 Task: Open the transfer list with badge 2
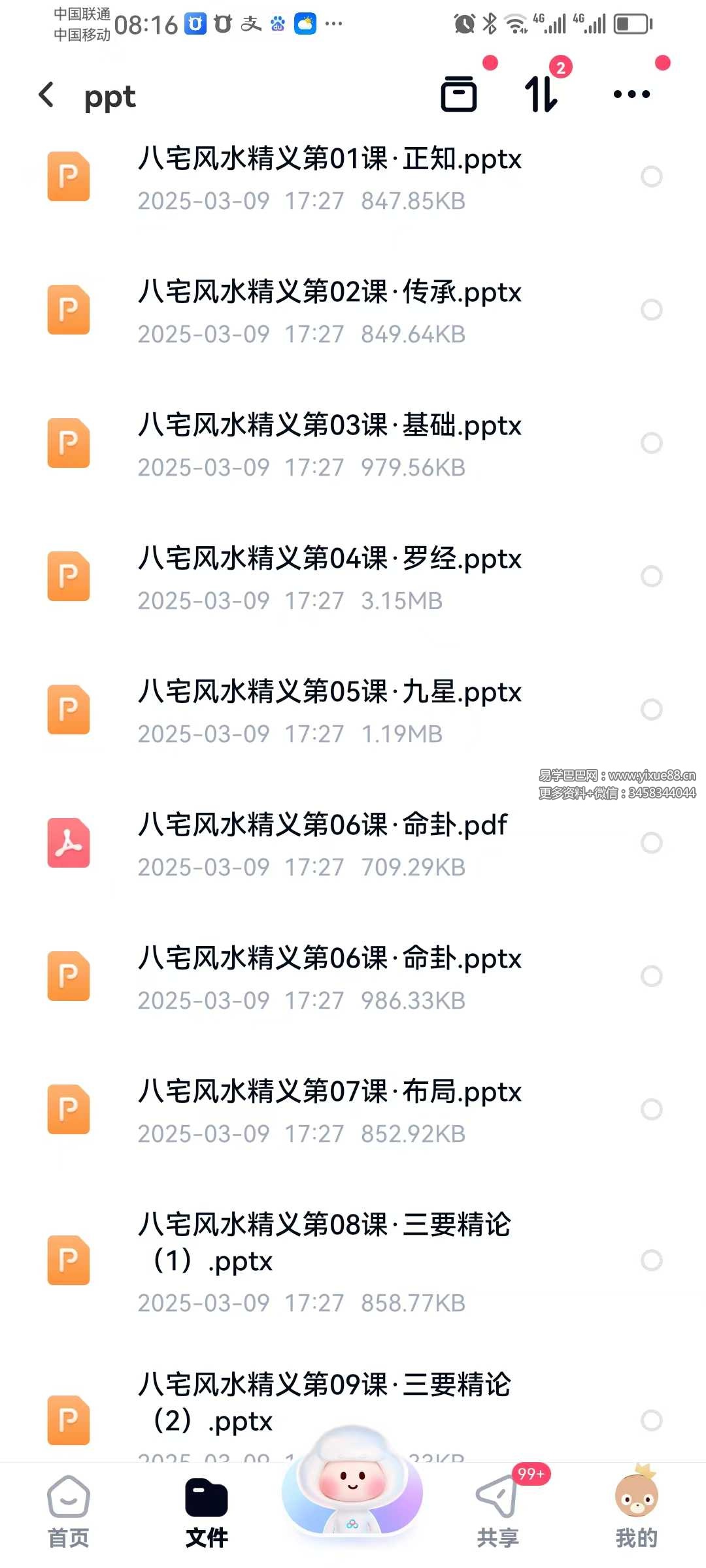(541, 94)
